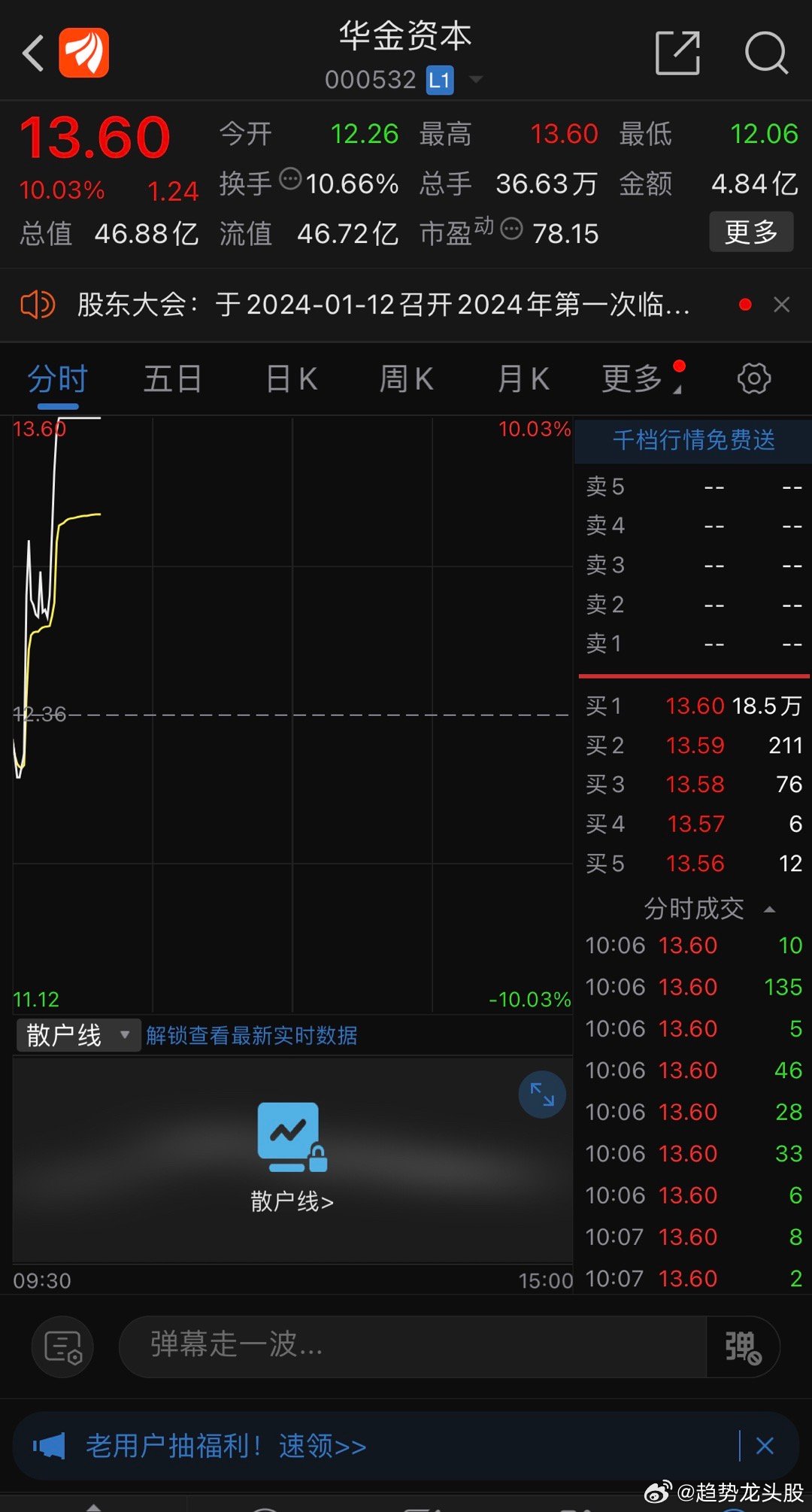
Task: Expand the stock code dropdown arrow
Action: [475, 79]
